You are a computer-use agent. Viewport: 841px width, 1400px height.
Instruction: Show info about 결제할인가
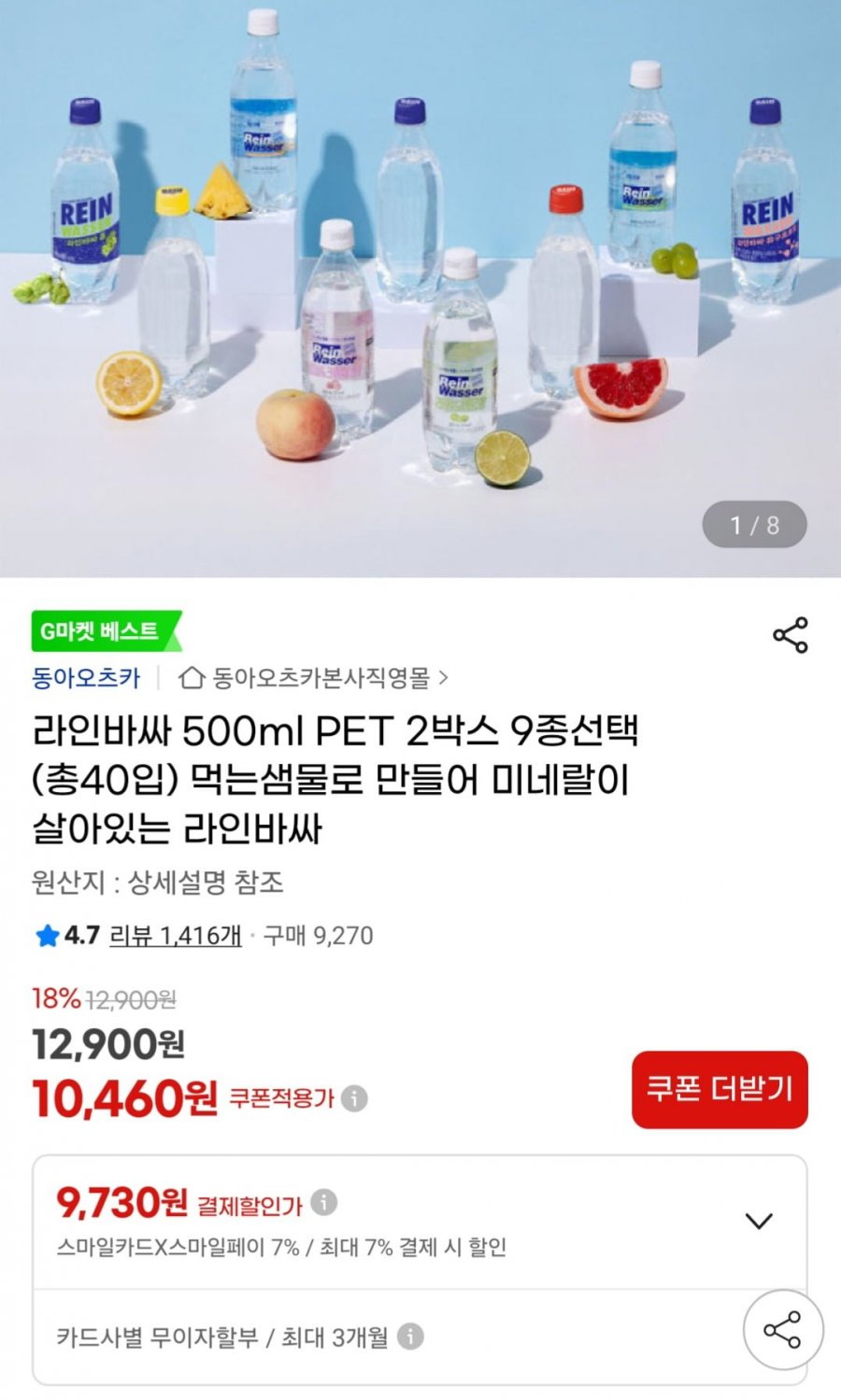324,1202
